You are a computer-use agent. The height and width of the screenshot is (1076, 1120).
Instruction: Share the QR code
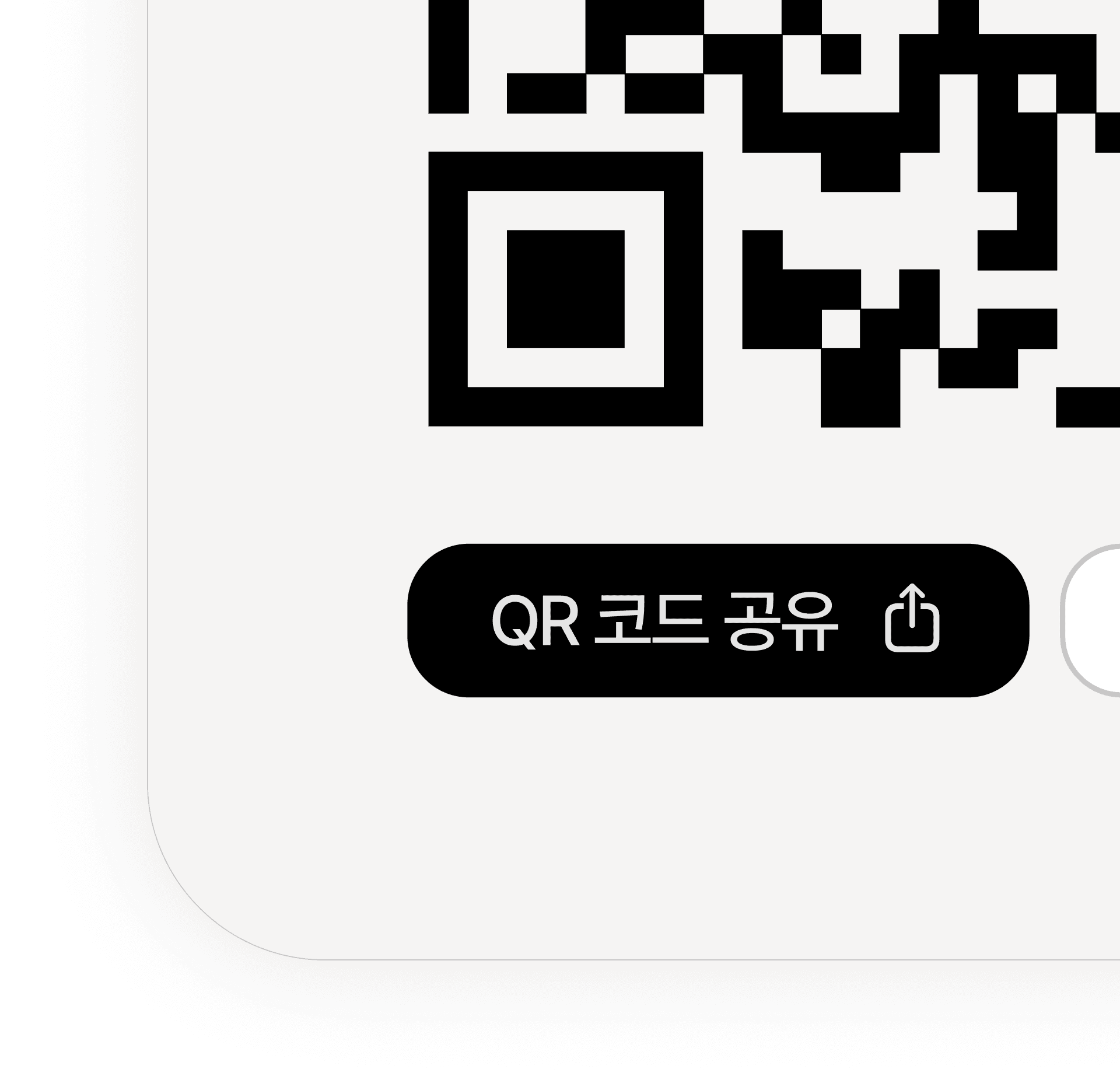tap(718, 620)
